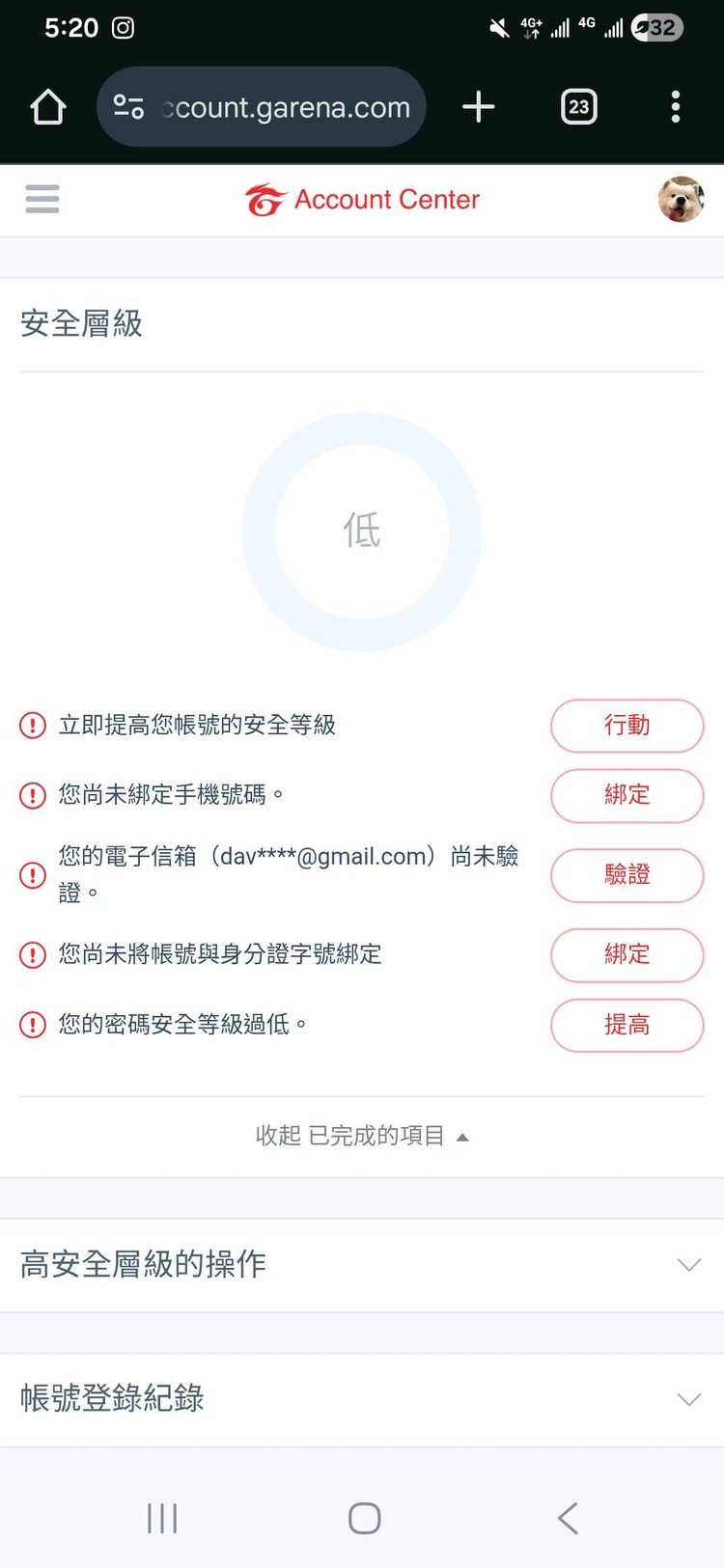
Task: Open the Chrome tab switcher showing 23 tabs
Action: (x=578, y=107)
